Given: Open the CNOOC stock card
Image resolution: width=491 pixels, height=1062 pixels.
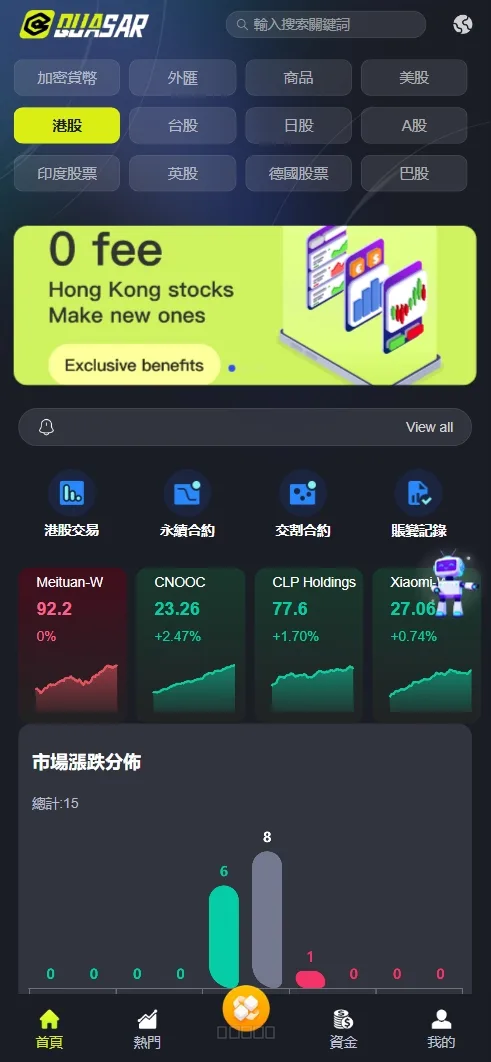Looking at the screenshot, I should (191, 643).
